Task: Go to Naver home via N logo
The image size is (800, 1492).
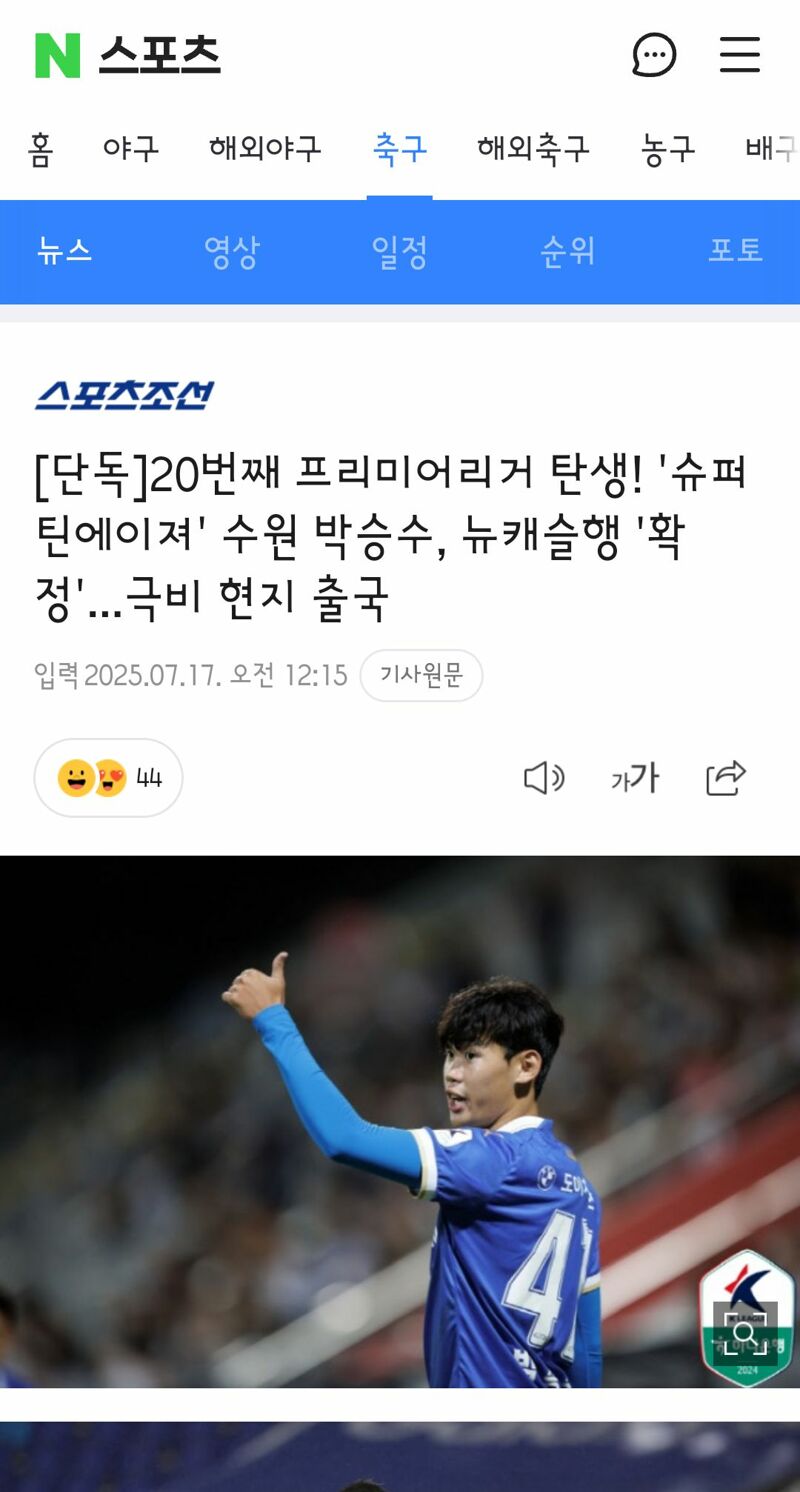Action: (57, 55)
